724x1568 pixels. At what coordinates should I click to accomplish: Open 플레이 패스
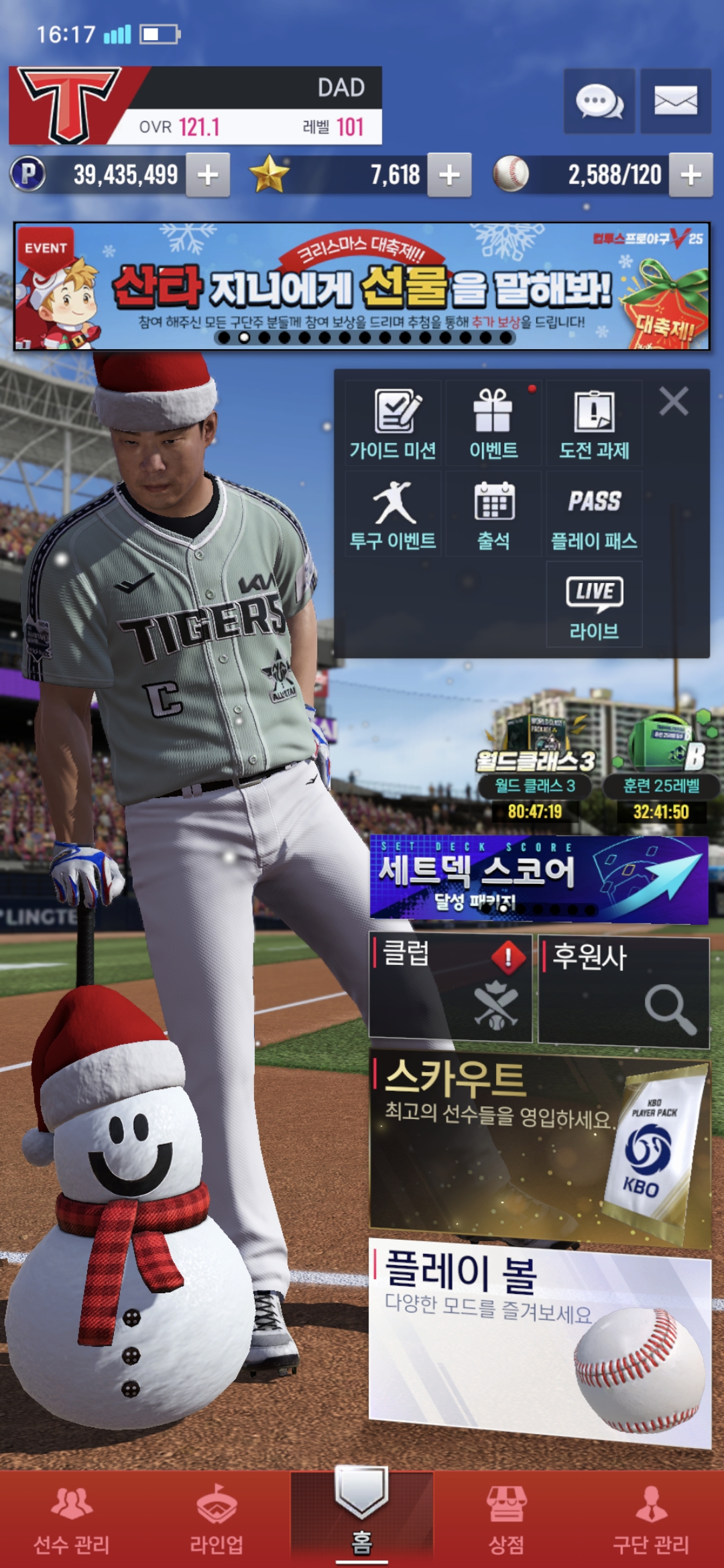coord(594,514)
